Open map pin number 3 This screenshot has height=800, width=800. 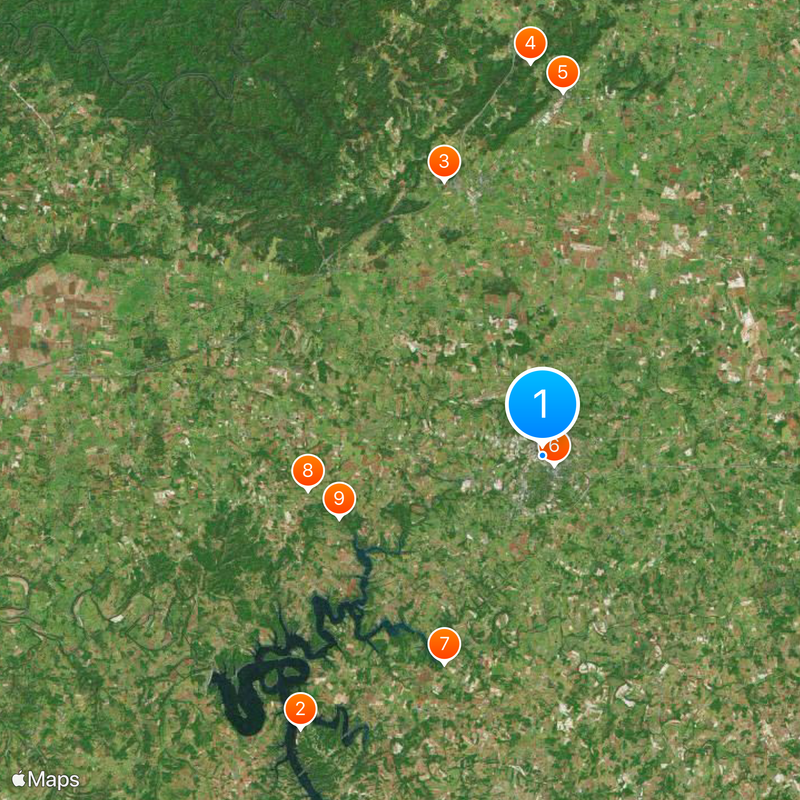444,161
